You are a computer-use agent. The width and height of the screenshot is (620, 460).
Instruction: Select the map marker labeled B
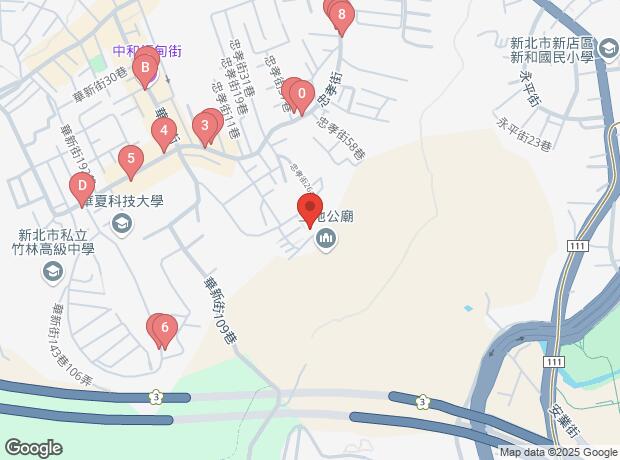click(x=146, y=70)
